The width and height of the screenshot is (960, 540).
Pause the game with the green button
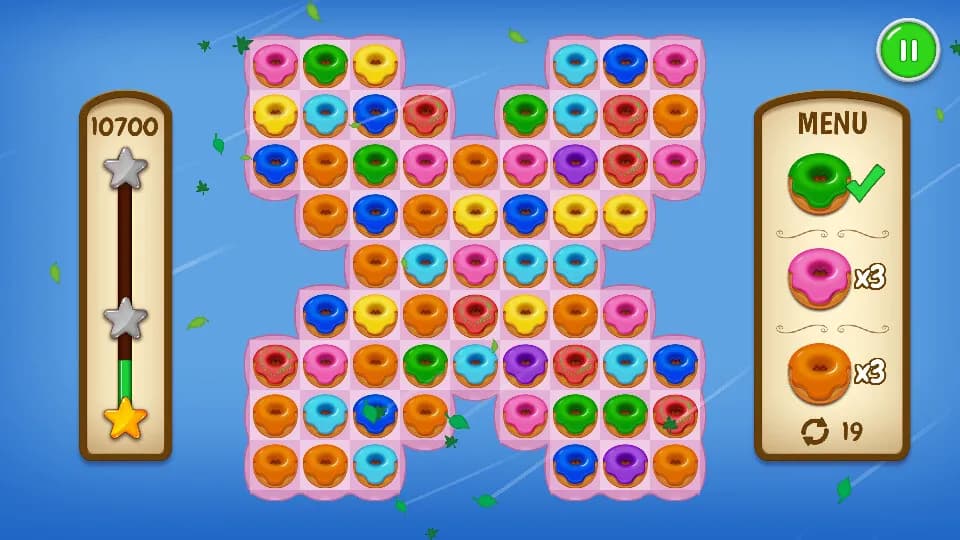908,50
